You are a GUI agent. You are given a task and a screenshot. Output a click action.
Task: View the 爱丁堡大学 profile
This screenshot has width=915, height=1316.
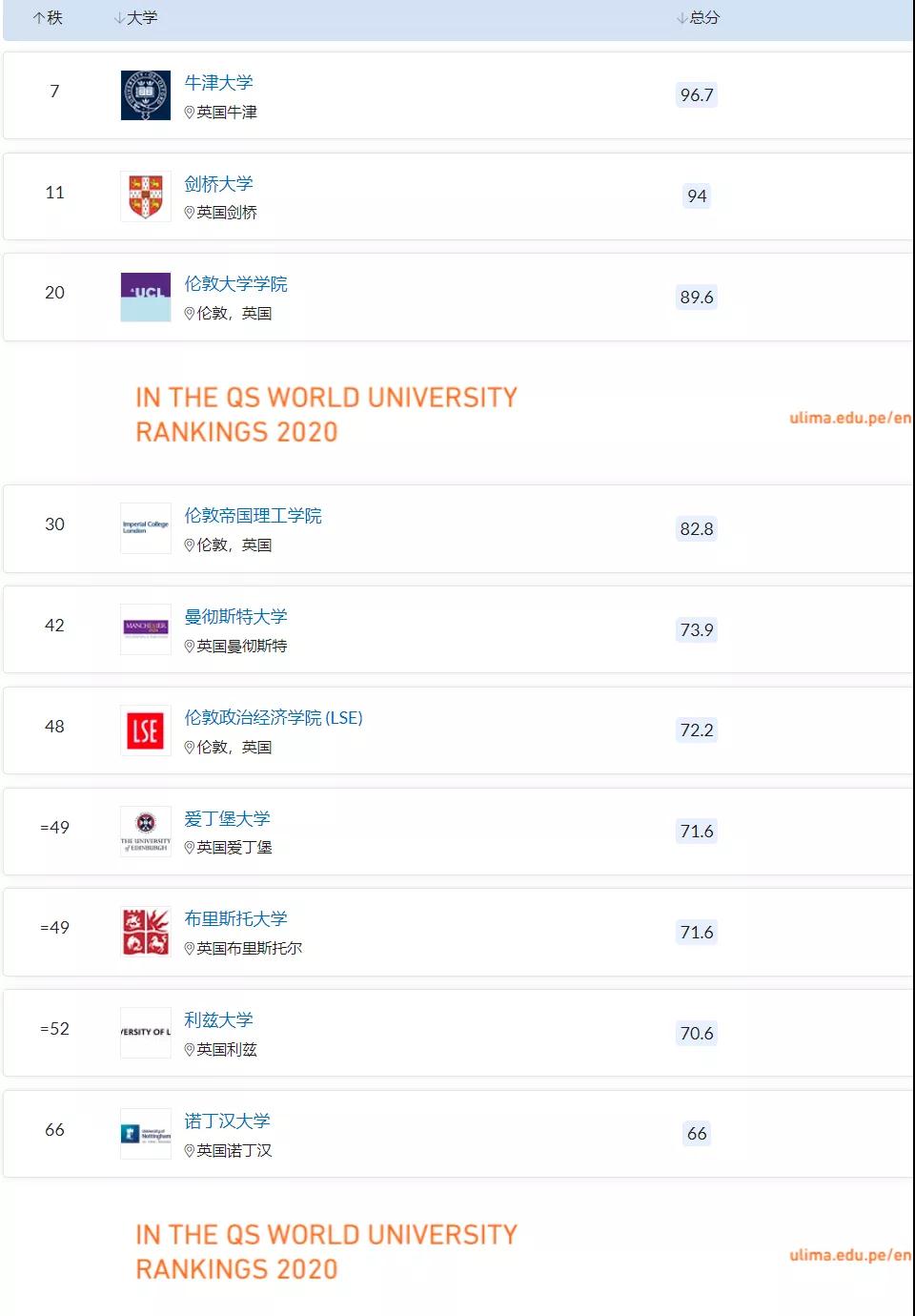pyautogui.click(x=227, y=819)
